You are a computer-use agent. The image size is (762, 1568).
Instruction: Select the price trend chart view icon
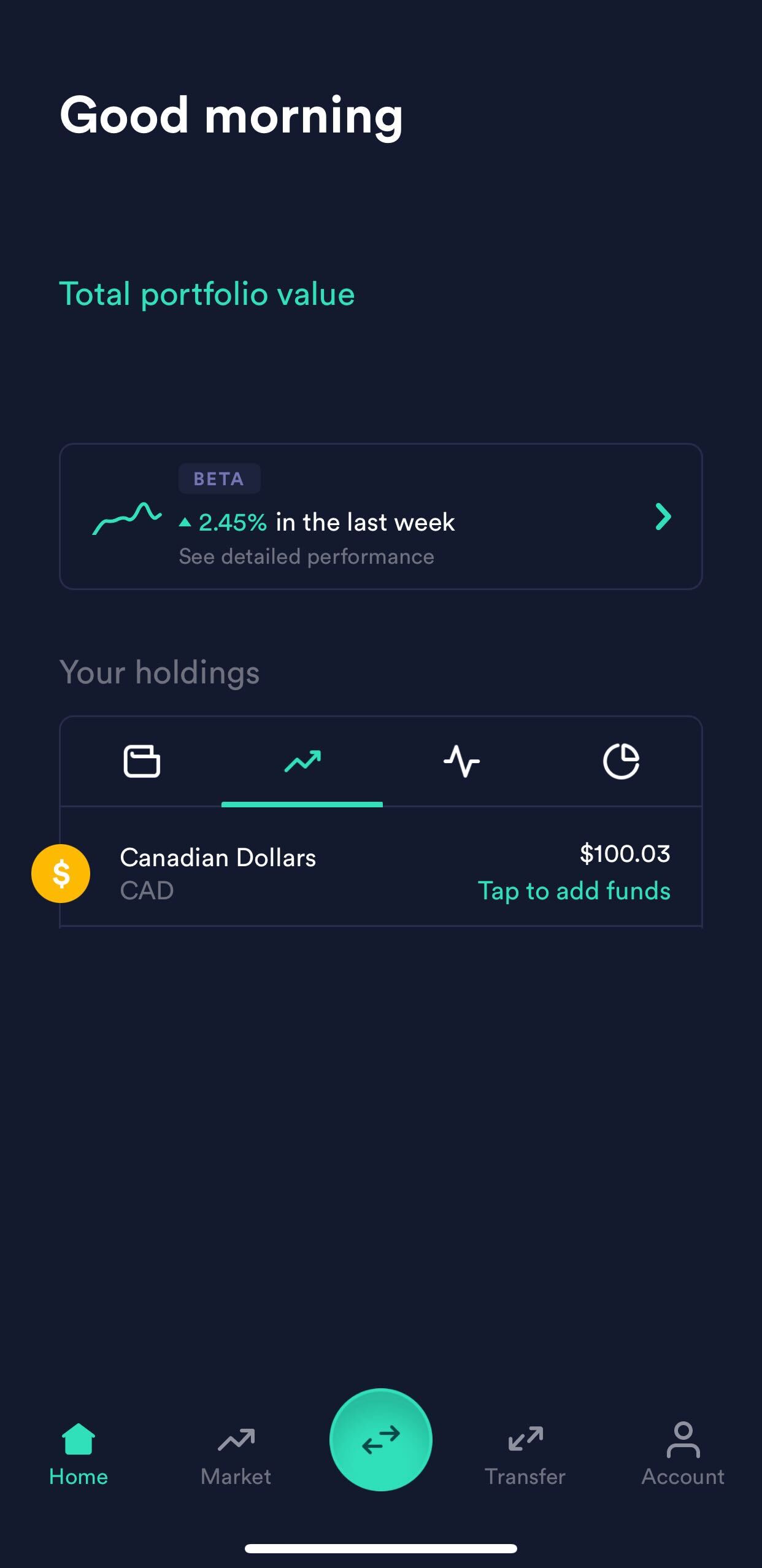pos(302,762)
